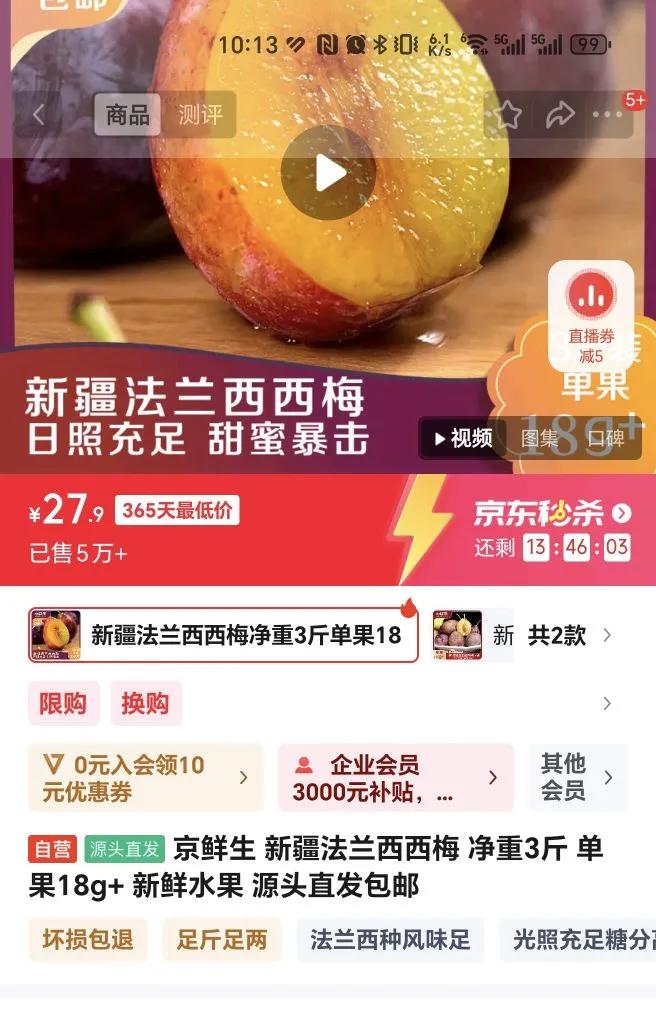Screen dimensions: 656x1014
Task: Switch to the 测评 tab
Action: 200,115
